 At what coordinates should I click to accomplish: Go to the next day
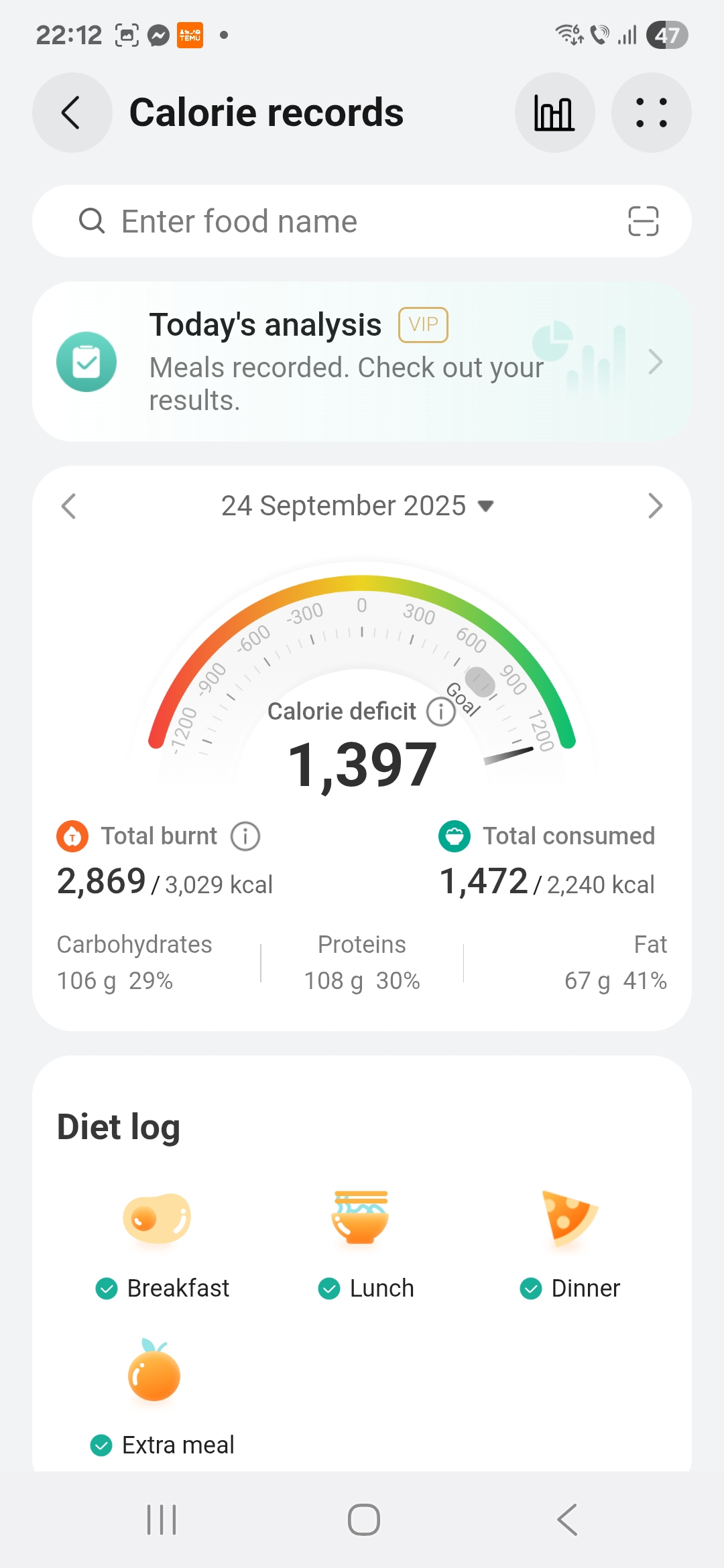(655, 506)
